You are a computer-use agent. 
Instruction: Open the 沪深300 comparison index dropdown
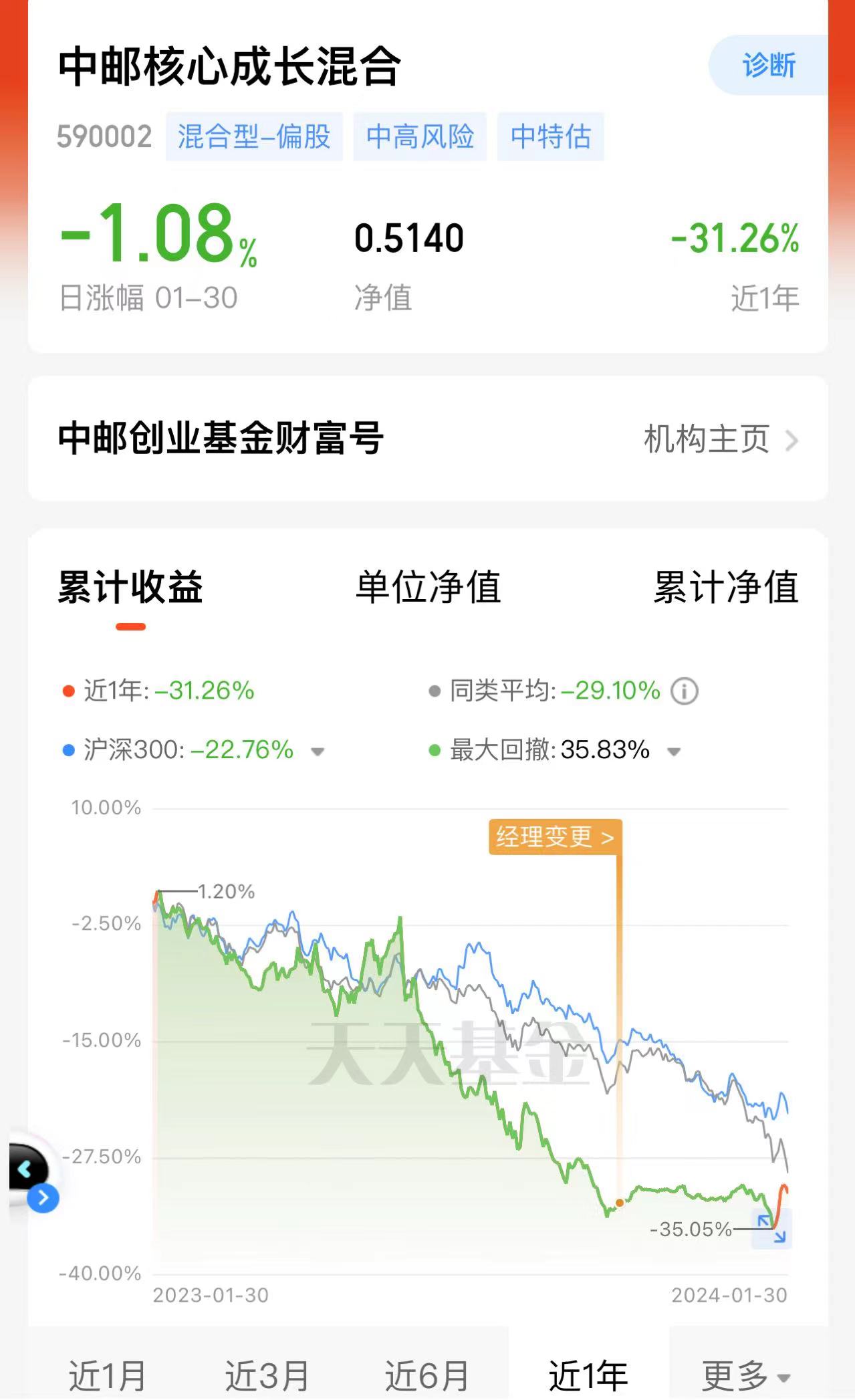coord(317,751)
